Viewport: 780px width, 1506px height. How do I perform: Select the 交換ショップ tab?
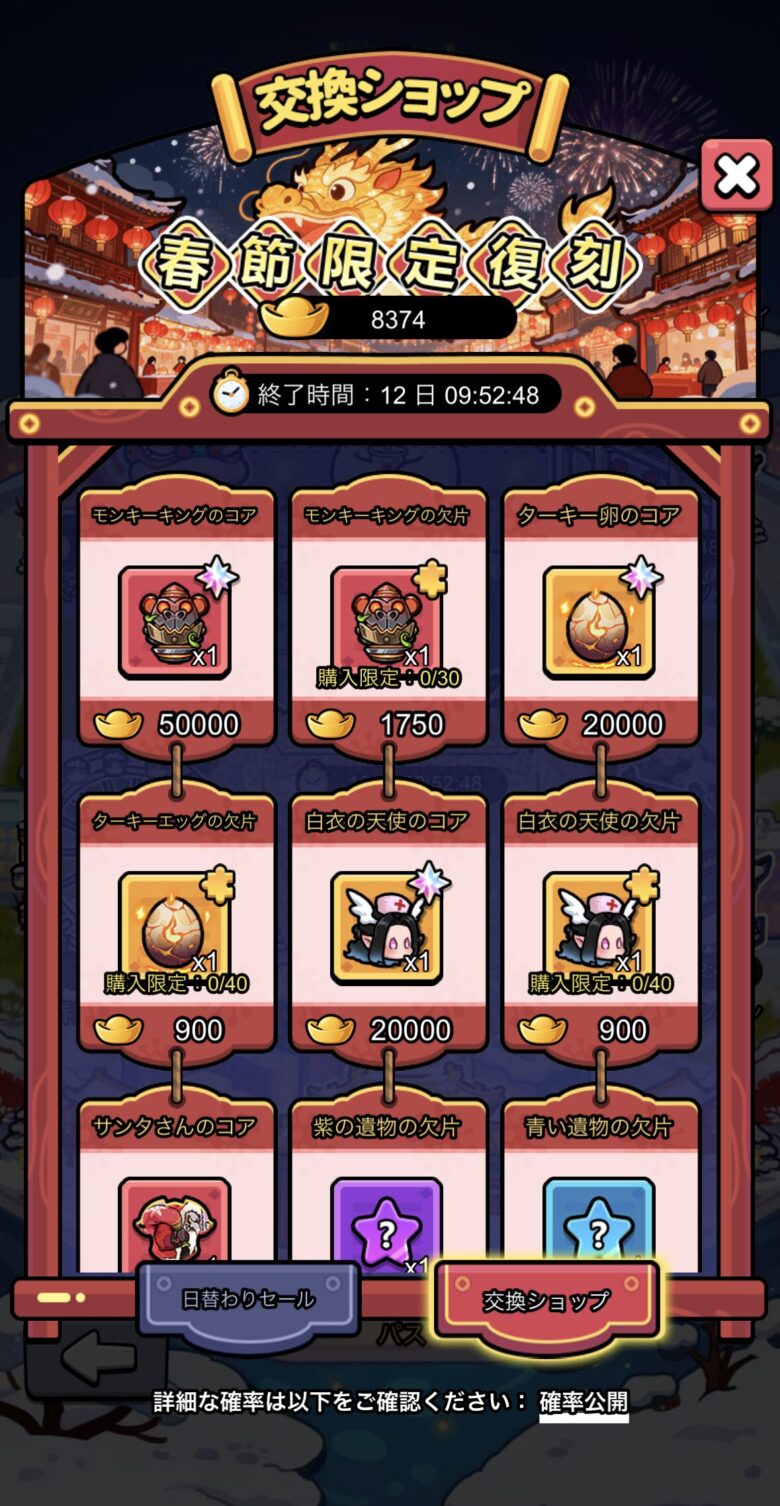tap(546, 1299)
